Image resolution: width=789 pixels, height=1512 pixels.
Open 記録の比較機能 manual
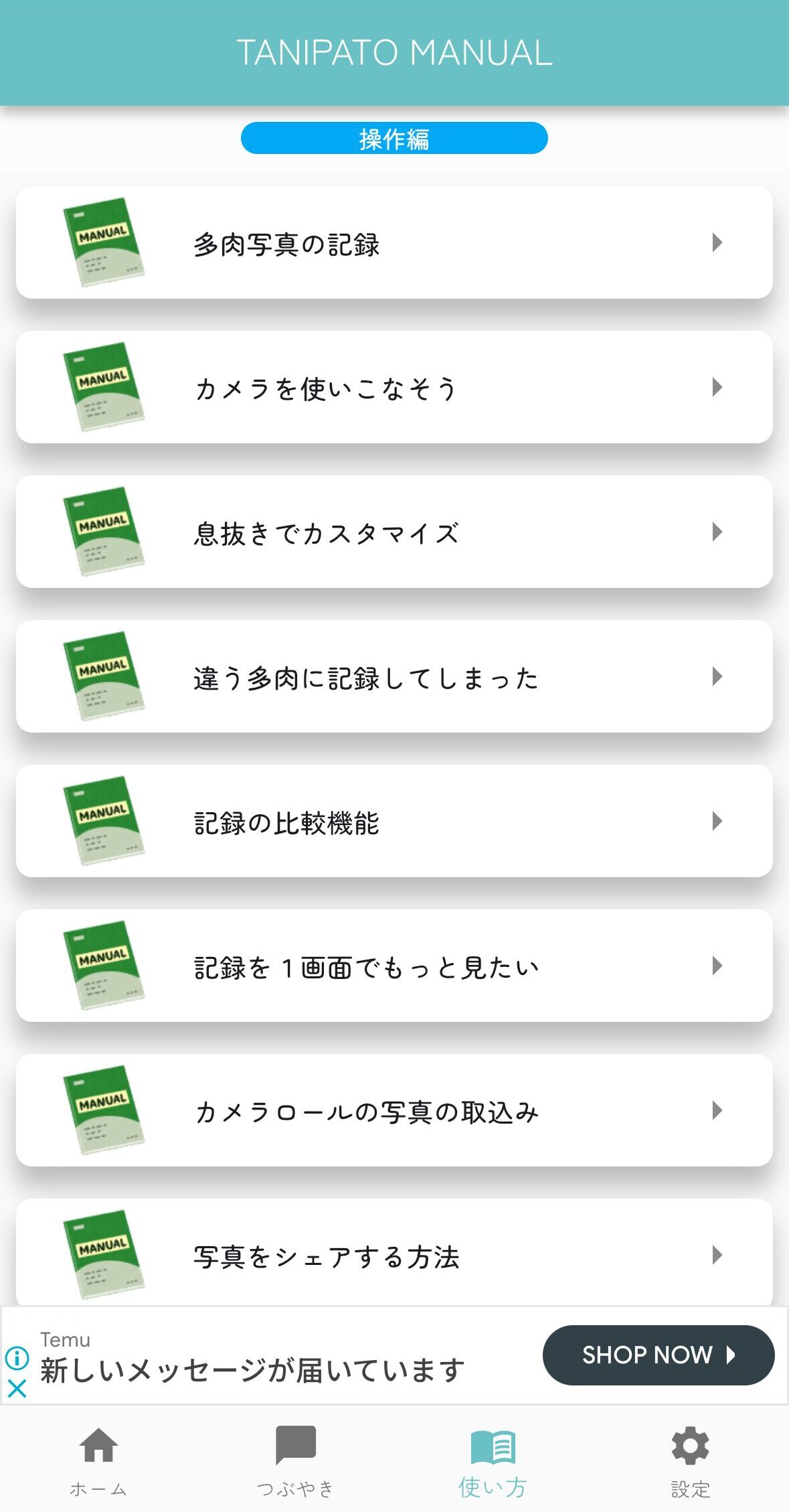pyautogui.click(x=394, y=821)
